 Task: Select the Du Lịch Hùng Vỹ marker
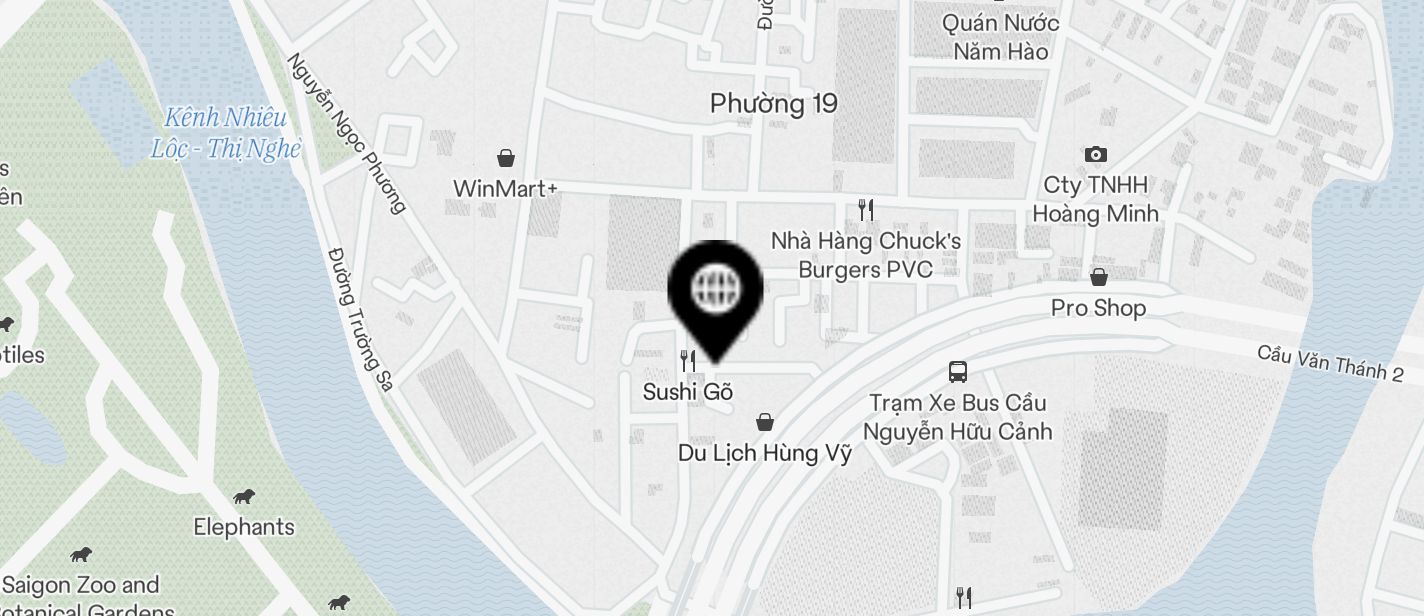pos(765,423)
